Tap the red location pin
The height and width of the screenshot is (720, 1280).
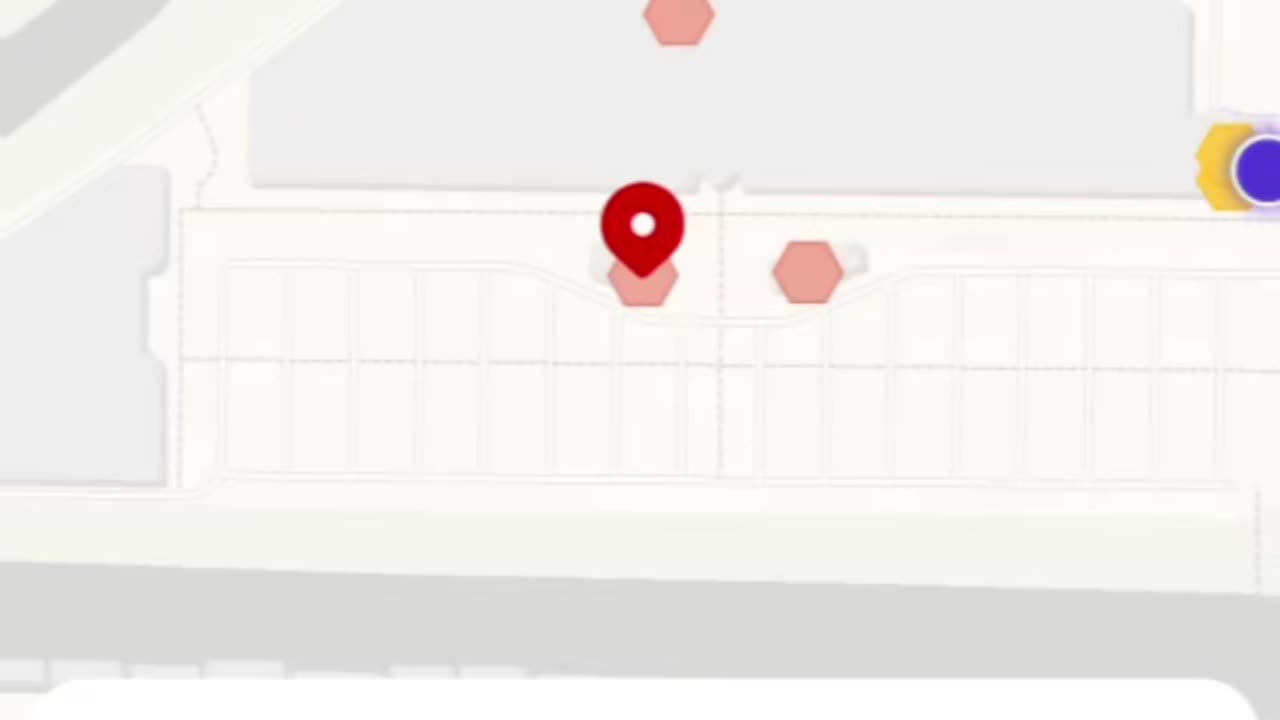(x=643, y=224)
